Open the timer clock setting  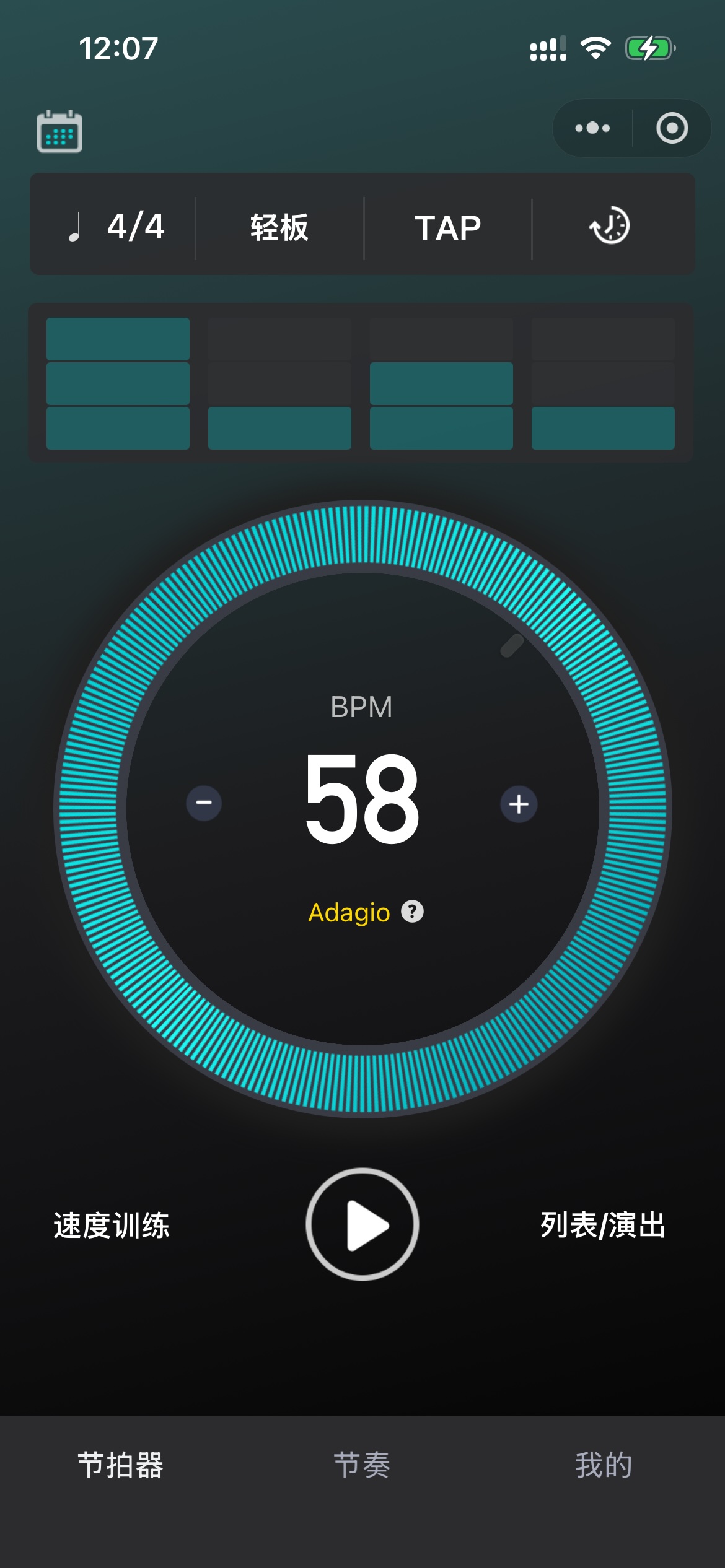click(610, 226)
